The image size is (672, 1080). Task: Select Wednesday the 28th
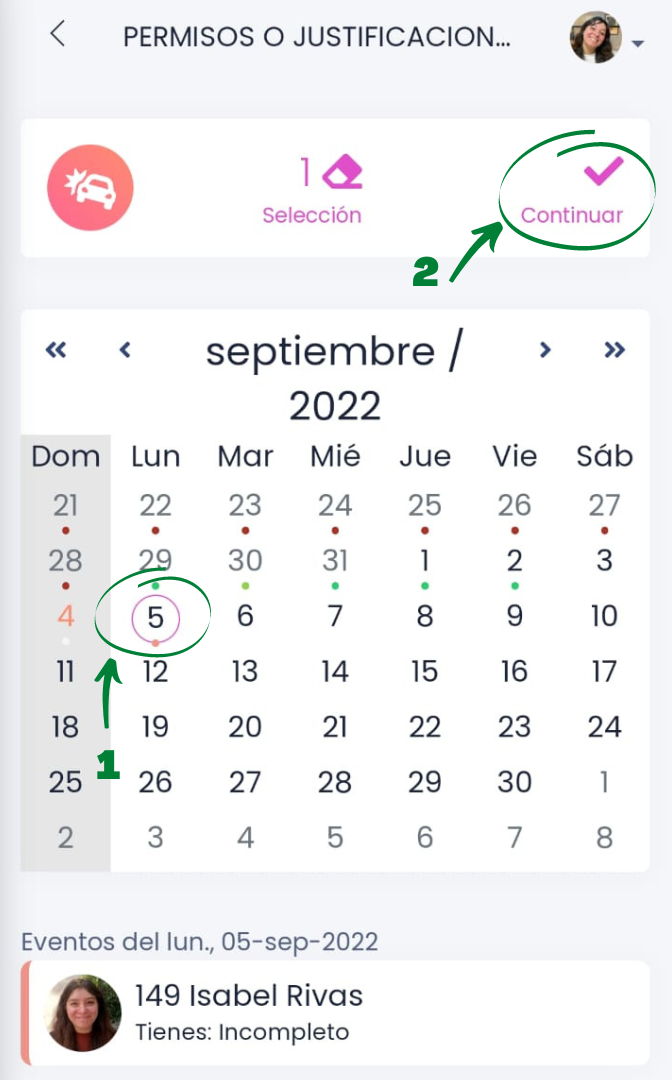335,782
